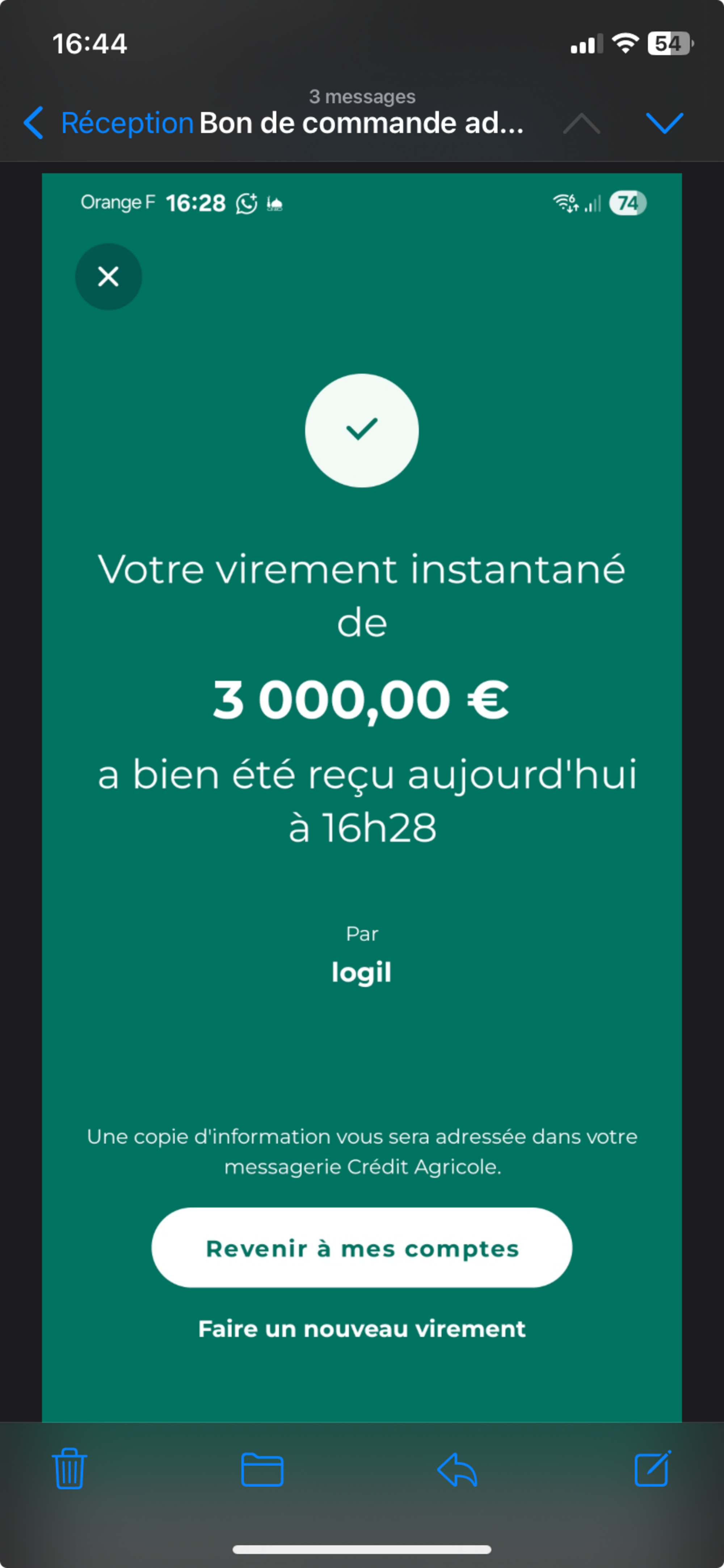This screenshot has width=724, height=1568.
Task: Open the attached virement screenshot image
Action: (362, 791)
